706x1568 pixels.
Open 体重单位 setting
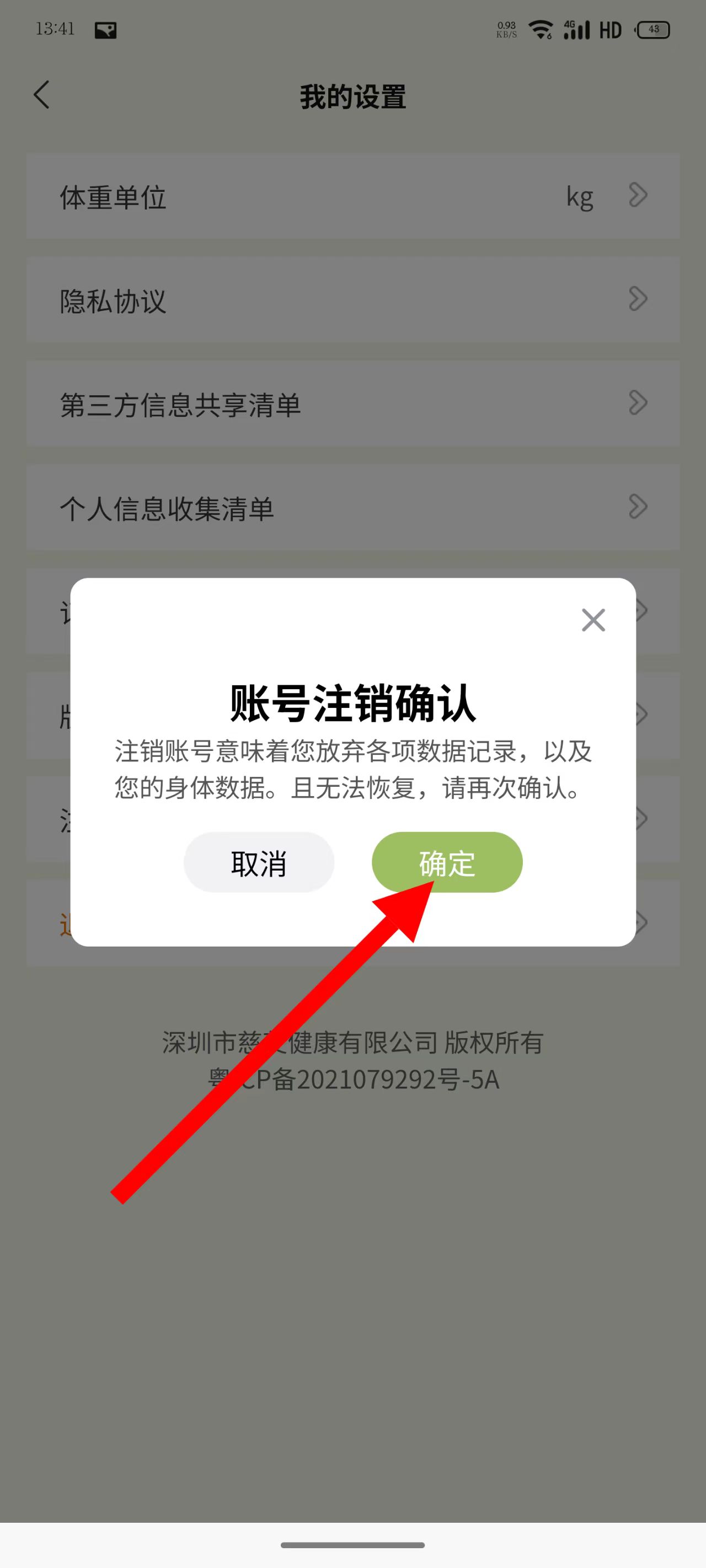tap(354, 196)
